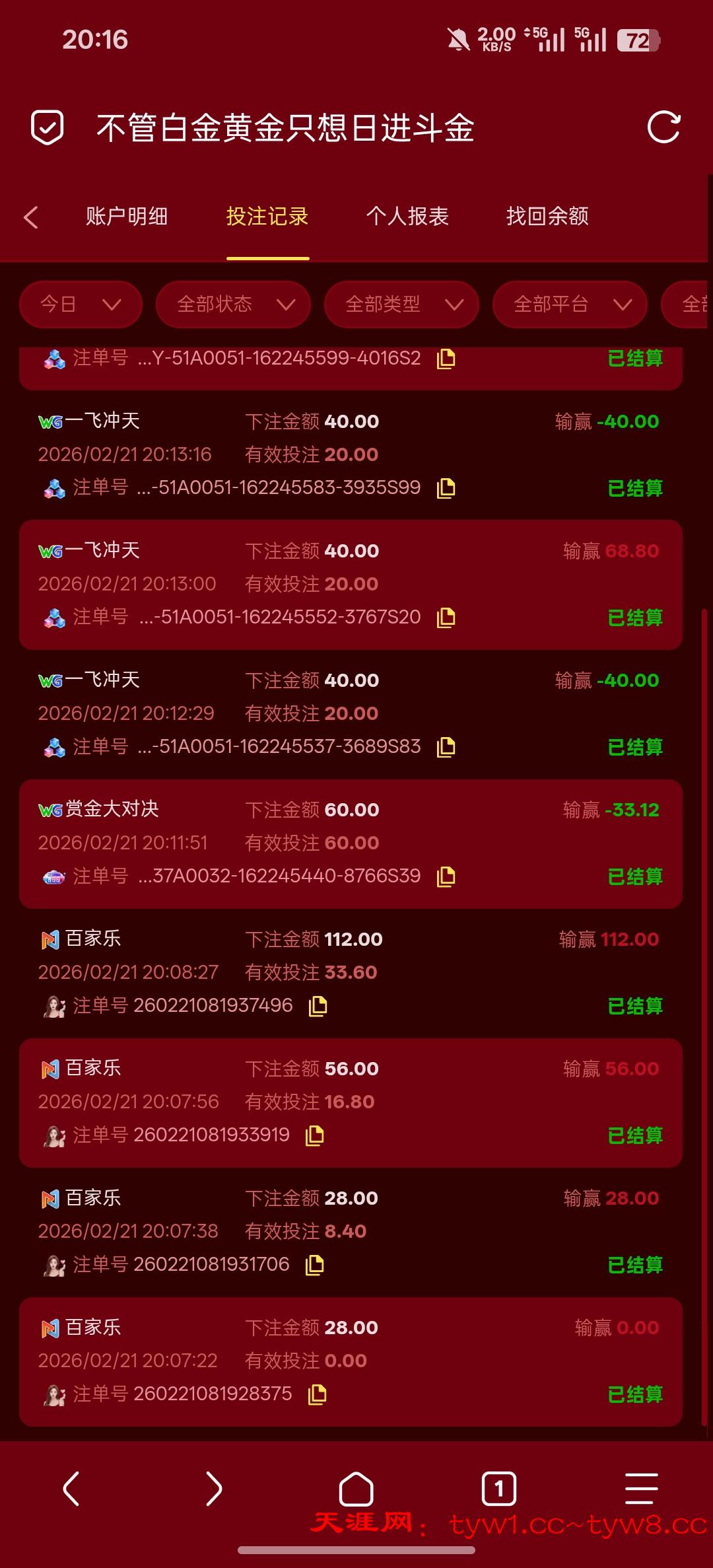Copy bet number ending 3935S99
The image size is (713, 1568).
coord(446,488)
